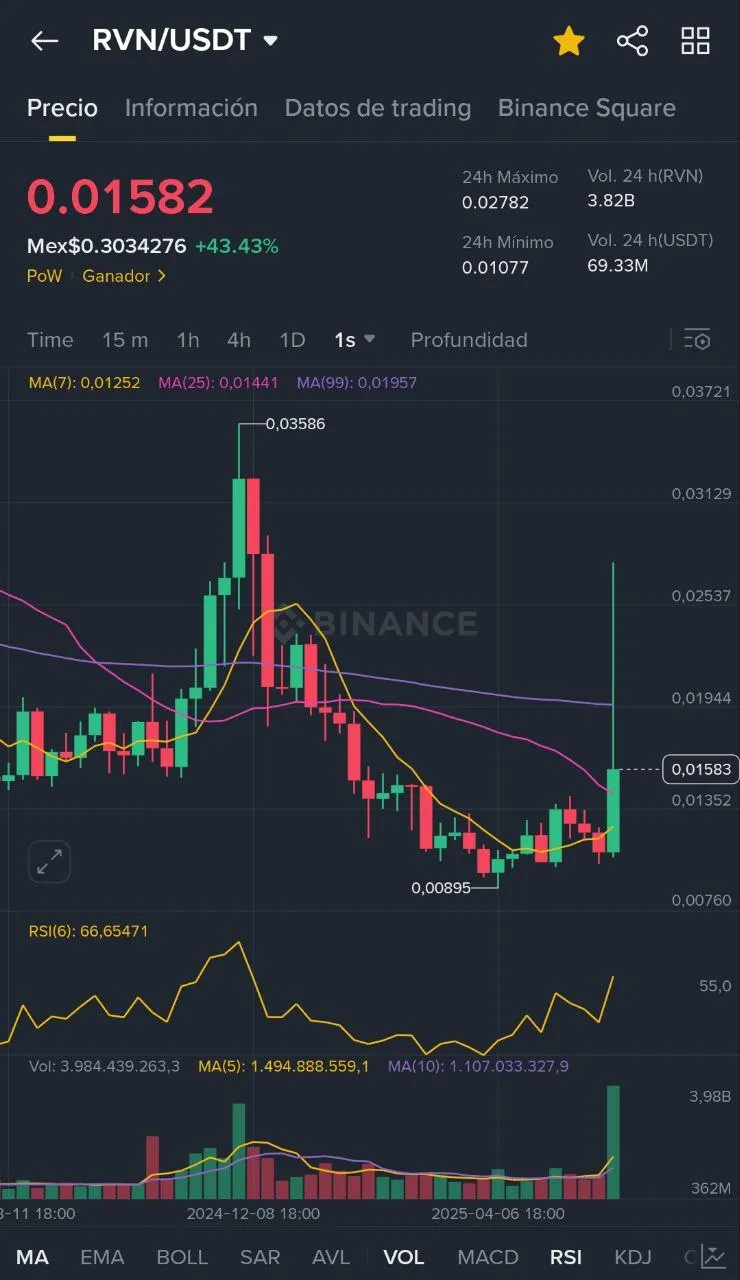Go back with the arrow icon

pyautogui.click(x=44, y=41)
